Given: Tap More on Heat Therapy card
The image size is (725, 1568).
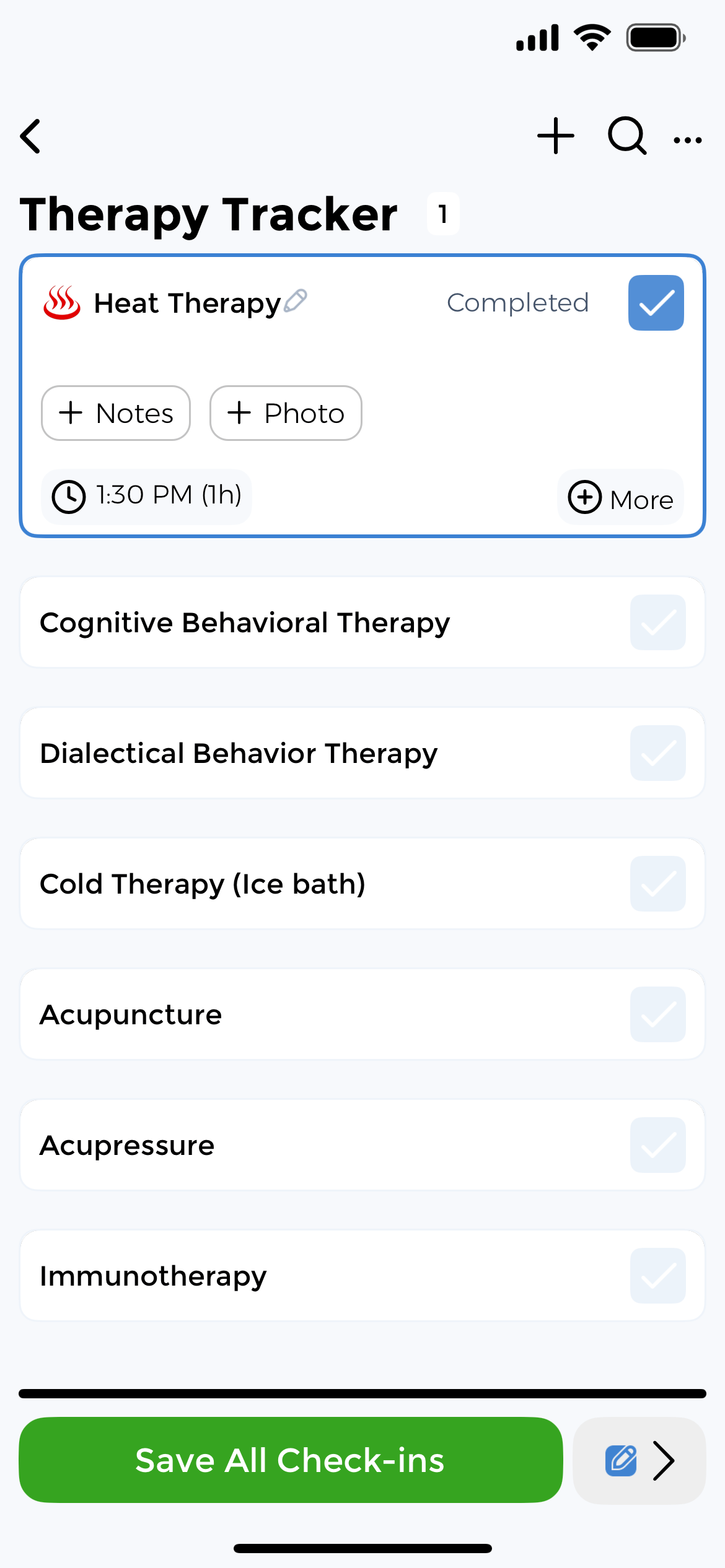Looking at the screenshot, I should (620, 498).
